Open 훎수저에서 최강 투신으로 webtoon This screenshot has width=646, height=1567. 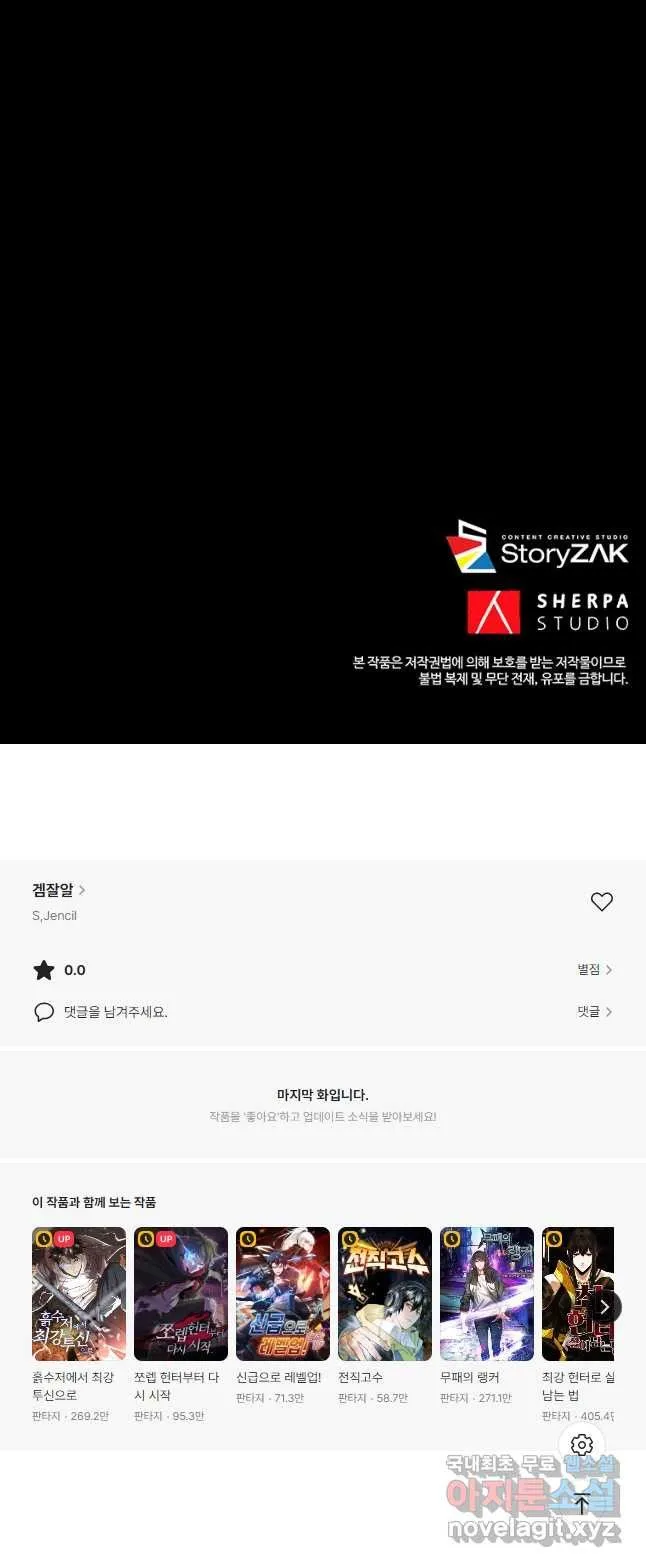(79, 1294)
